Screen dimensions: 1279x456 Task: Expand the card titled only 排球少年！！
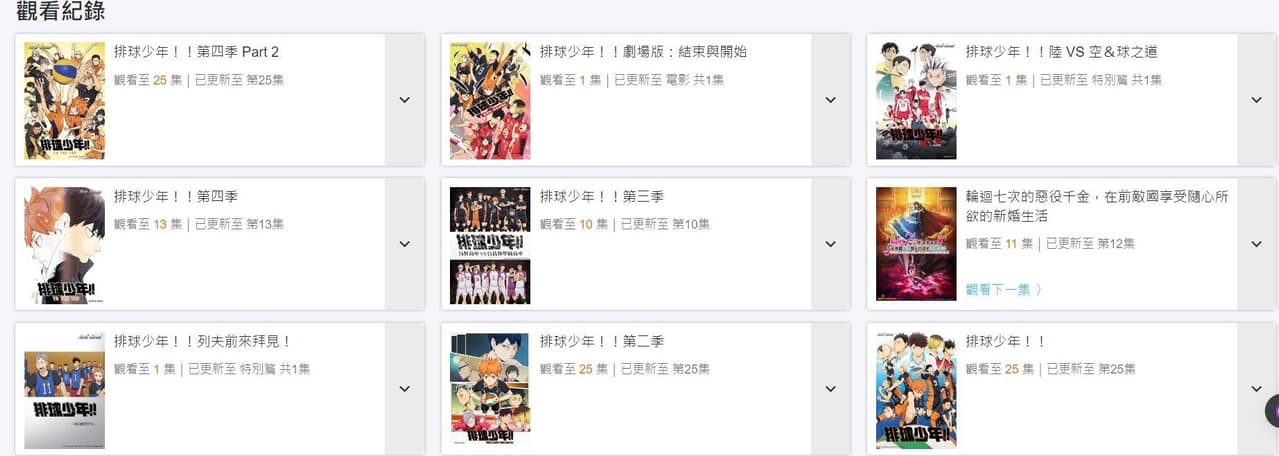pos(1256,389)
